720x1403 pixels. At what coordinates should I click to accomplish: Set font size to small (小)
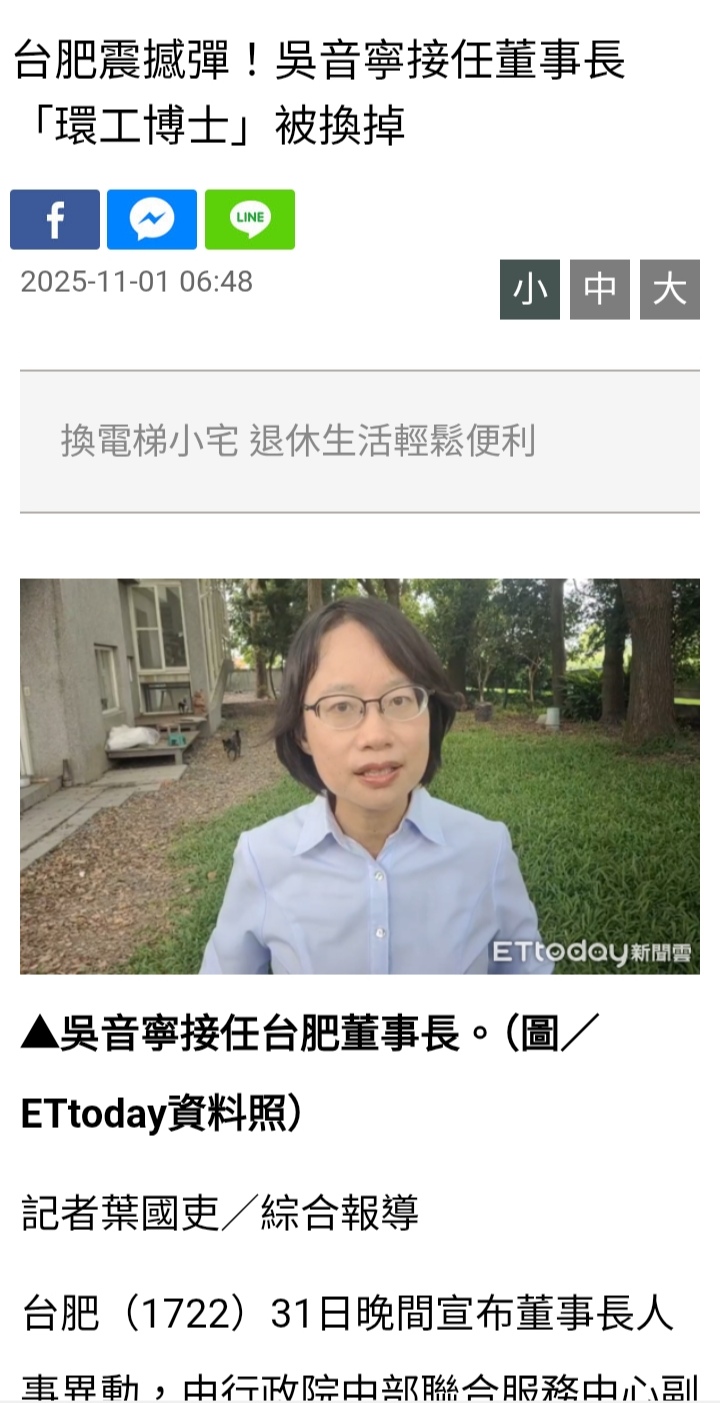tap(530, 290)
